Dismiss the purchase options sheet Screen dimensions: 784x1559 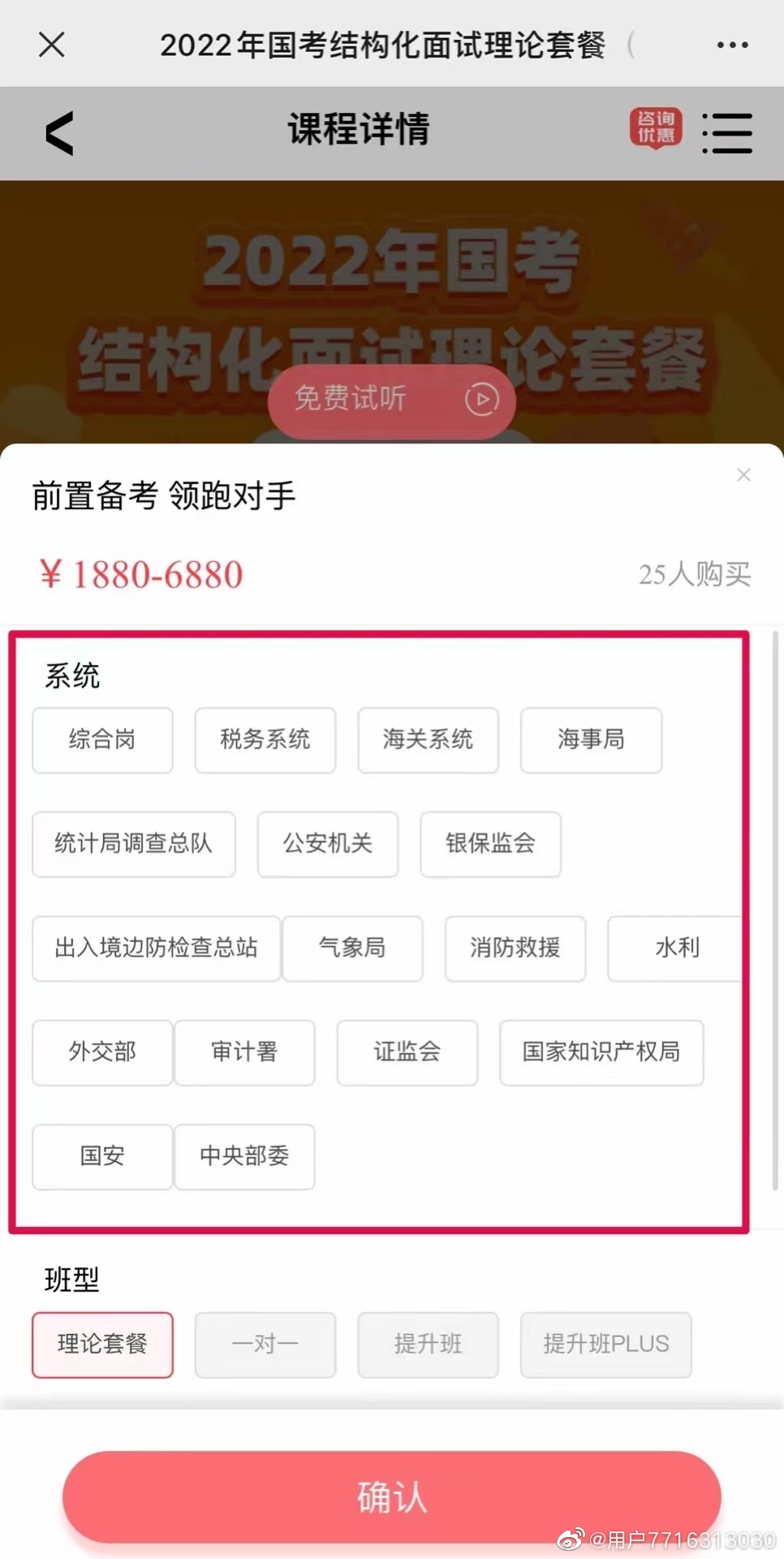pyautogui.click(x=743, y=474)
